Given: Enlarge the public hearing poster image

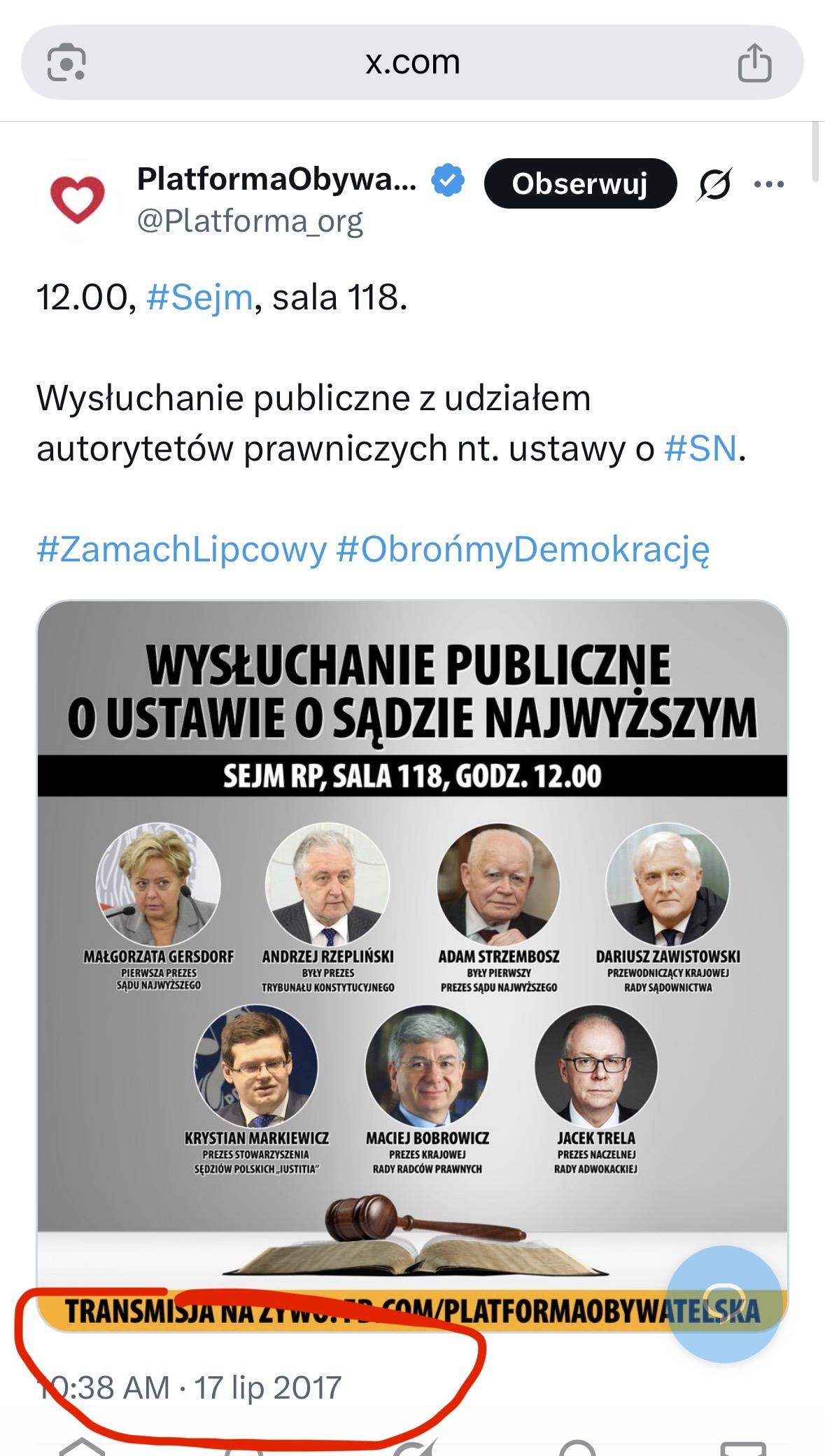Looking at the screenshot, I should tap(412, 966).
